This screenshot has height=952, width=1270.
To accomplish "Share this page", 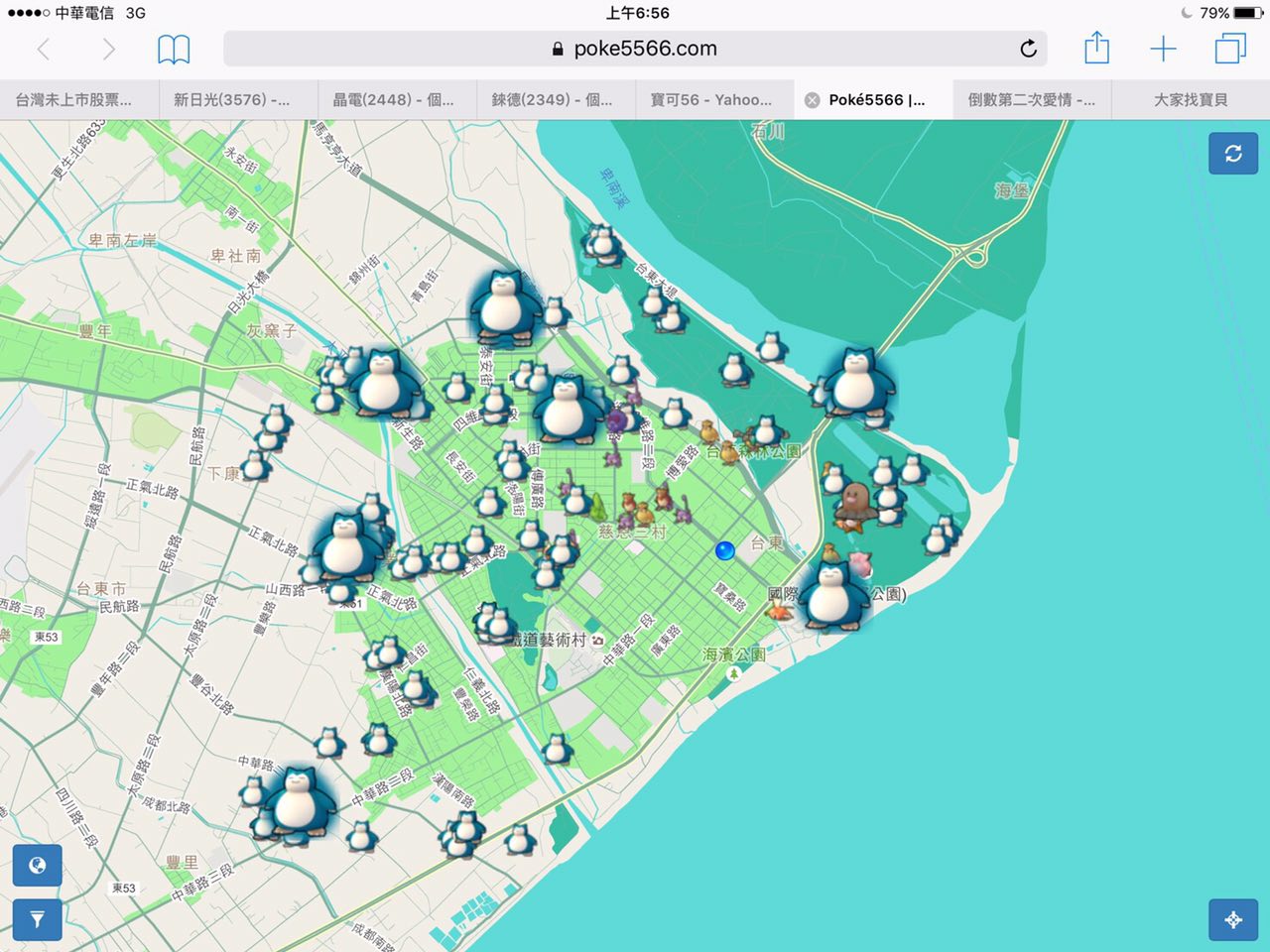I will [1096, 48].
